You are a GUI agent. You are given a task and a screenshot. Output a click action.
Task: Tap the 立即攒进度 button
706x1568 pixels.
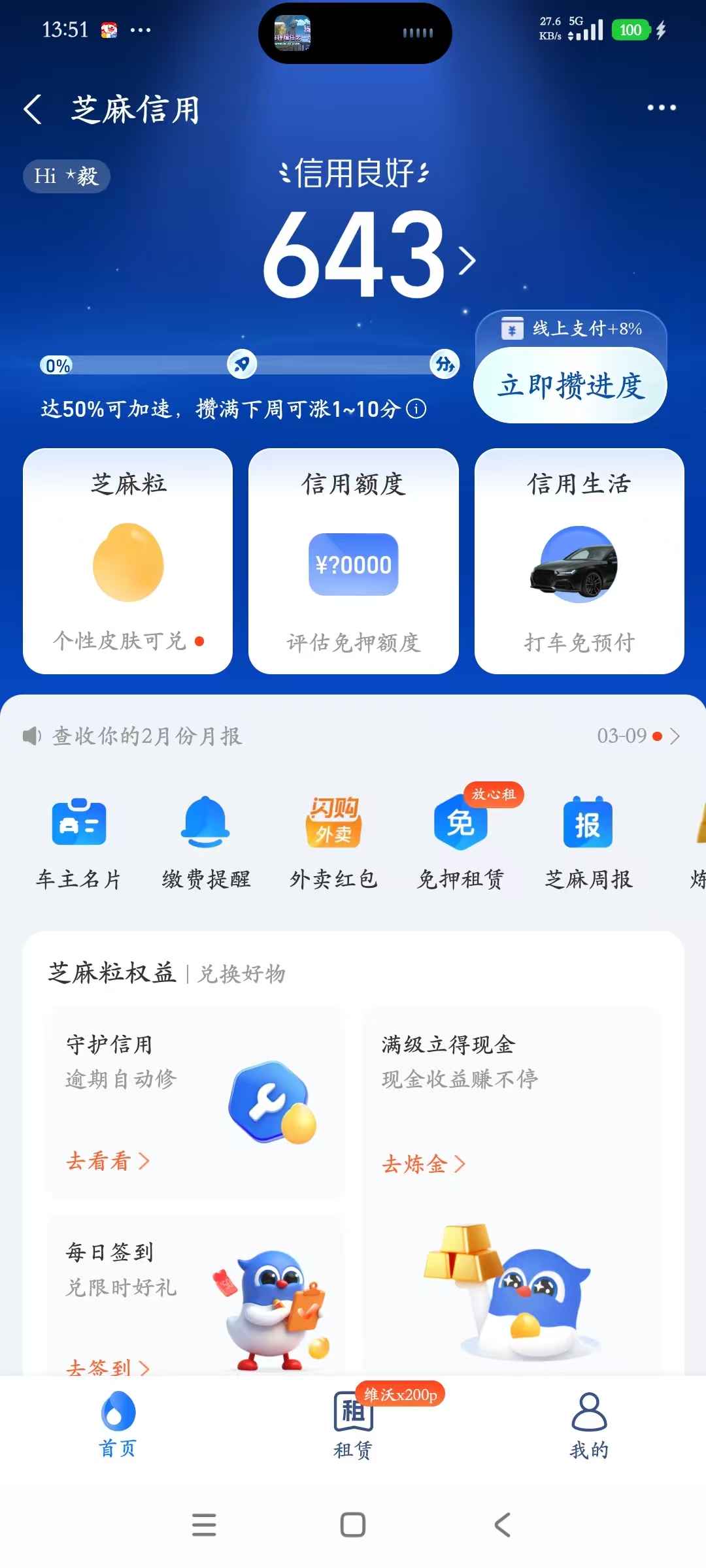570,385
